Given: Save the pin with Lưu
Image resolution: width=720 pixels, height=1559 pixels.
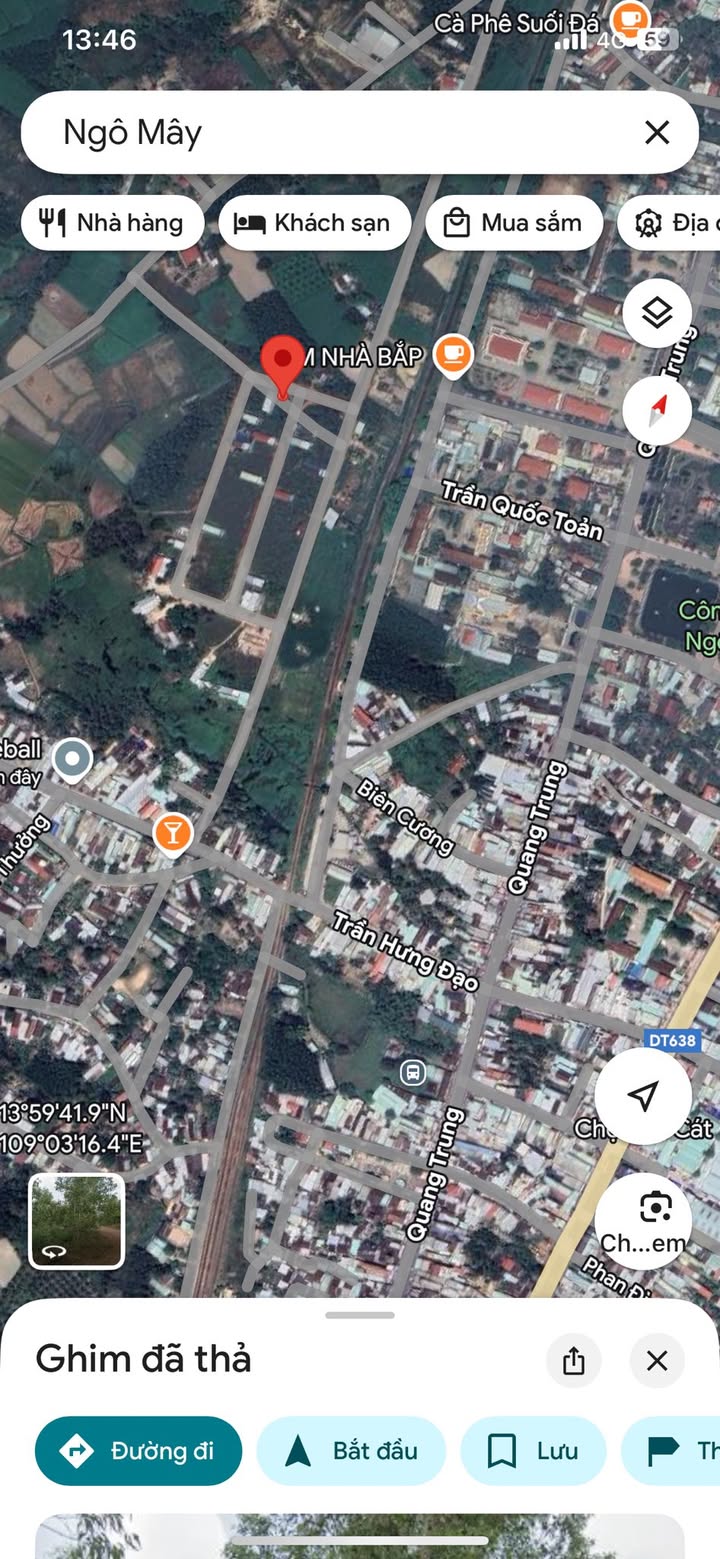Looking at the screenshot, I should click(533, 1450).
